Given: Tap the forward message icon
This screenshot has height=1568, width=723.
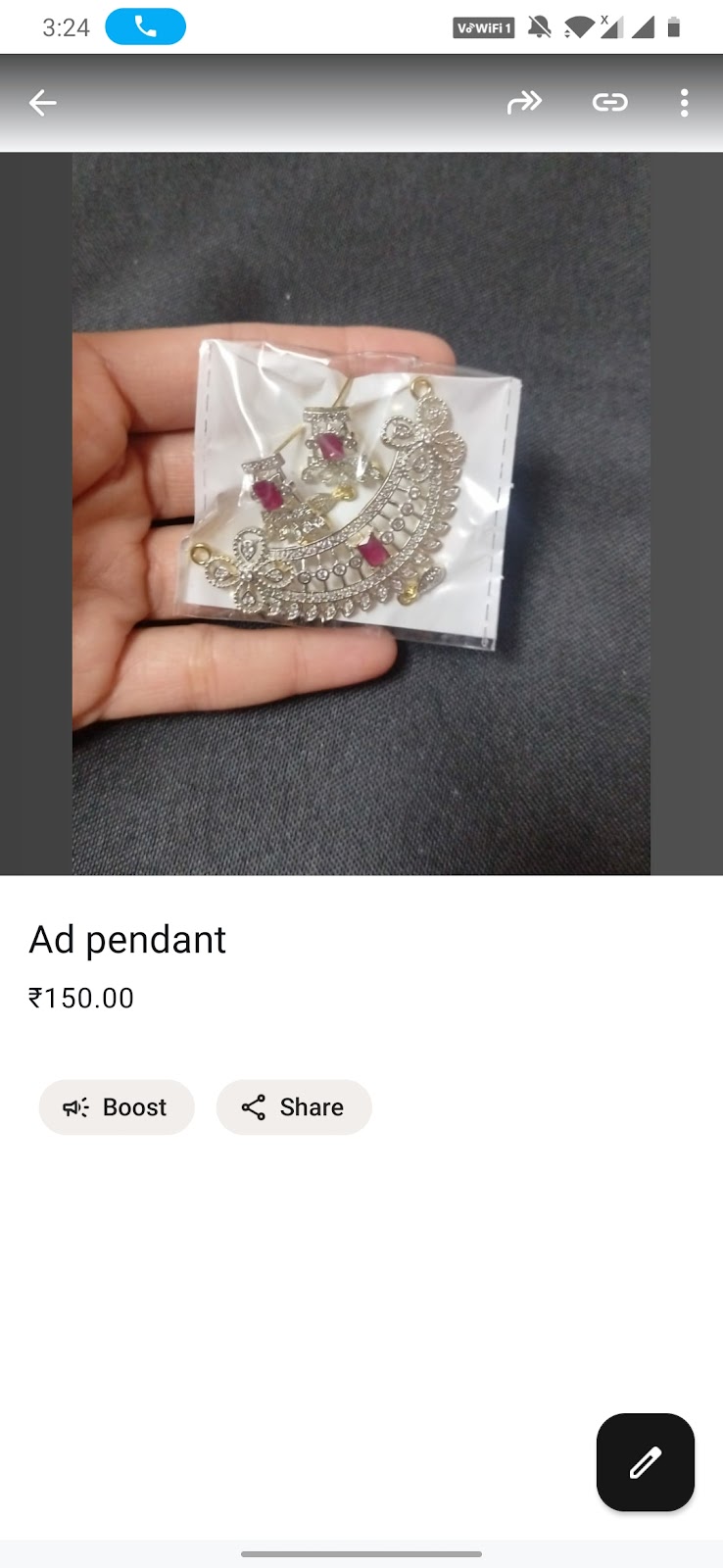Looking at the screenshot, I should pos(525,102).
